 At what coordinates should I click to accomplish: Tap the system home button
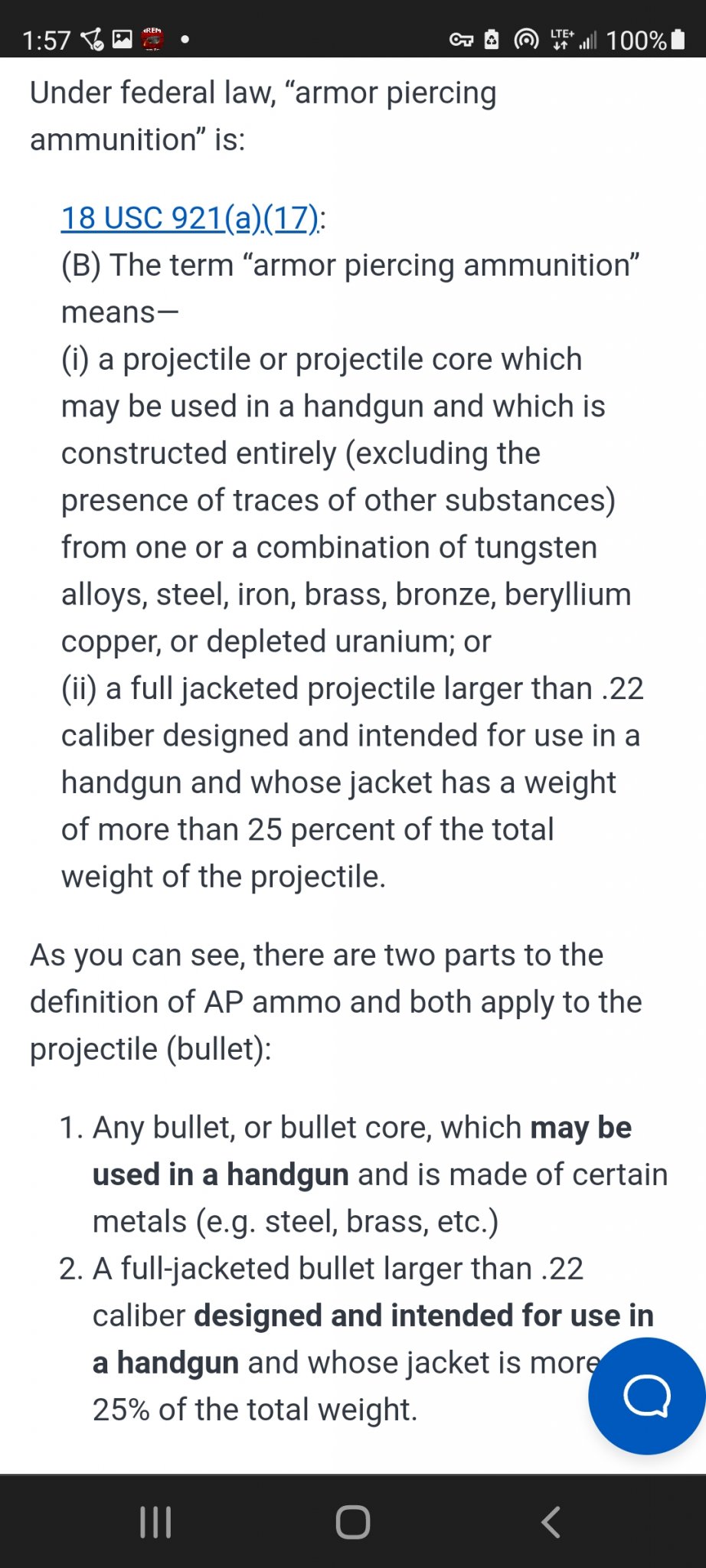point(353,1522)
